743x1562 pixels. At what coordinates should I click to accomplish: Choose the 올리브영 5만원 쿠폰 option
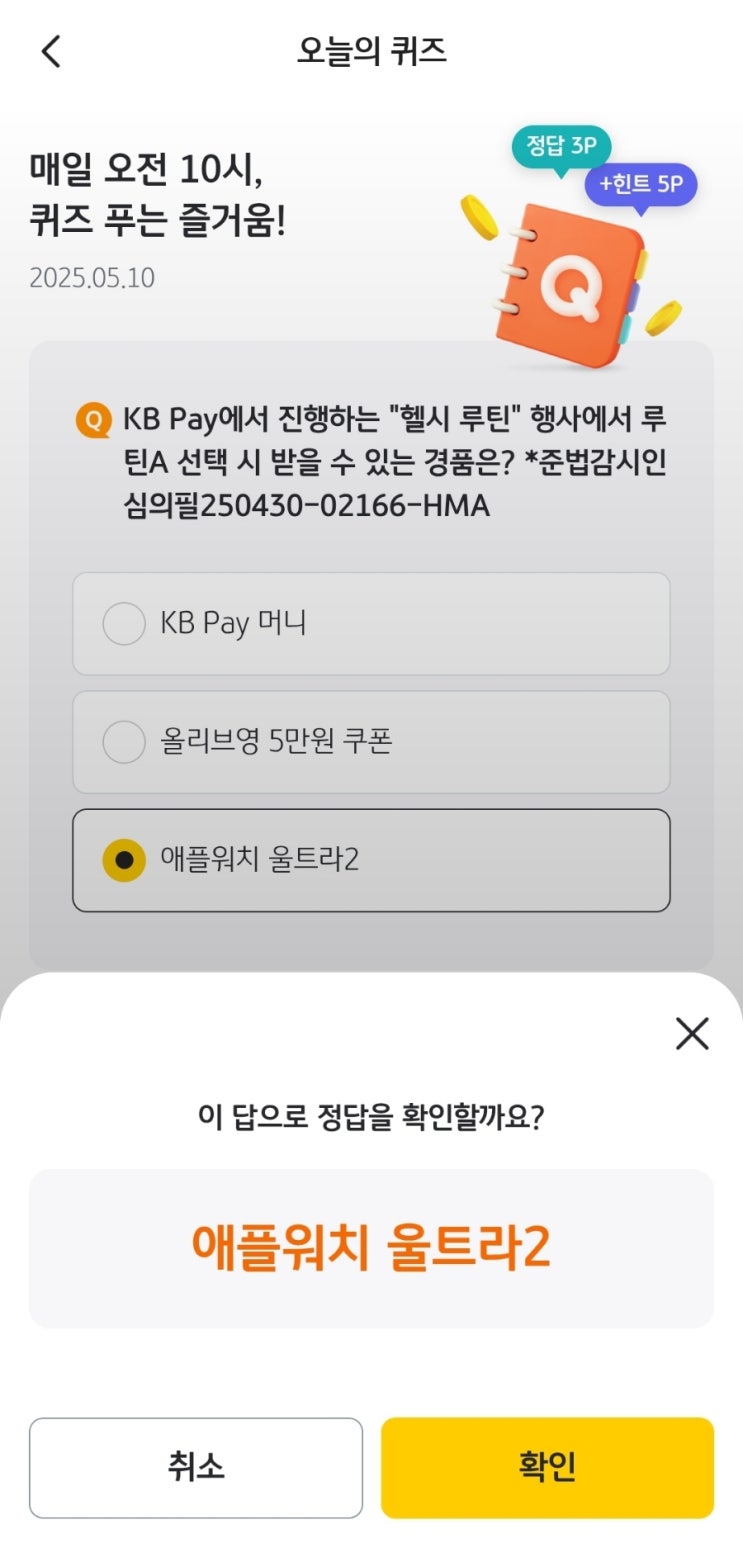(x=371, y=742)
